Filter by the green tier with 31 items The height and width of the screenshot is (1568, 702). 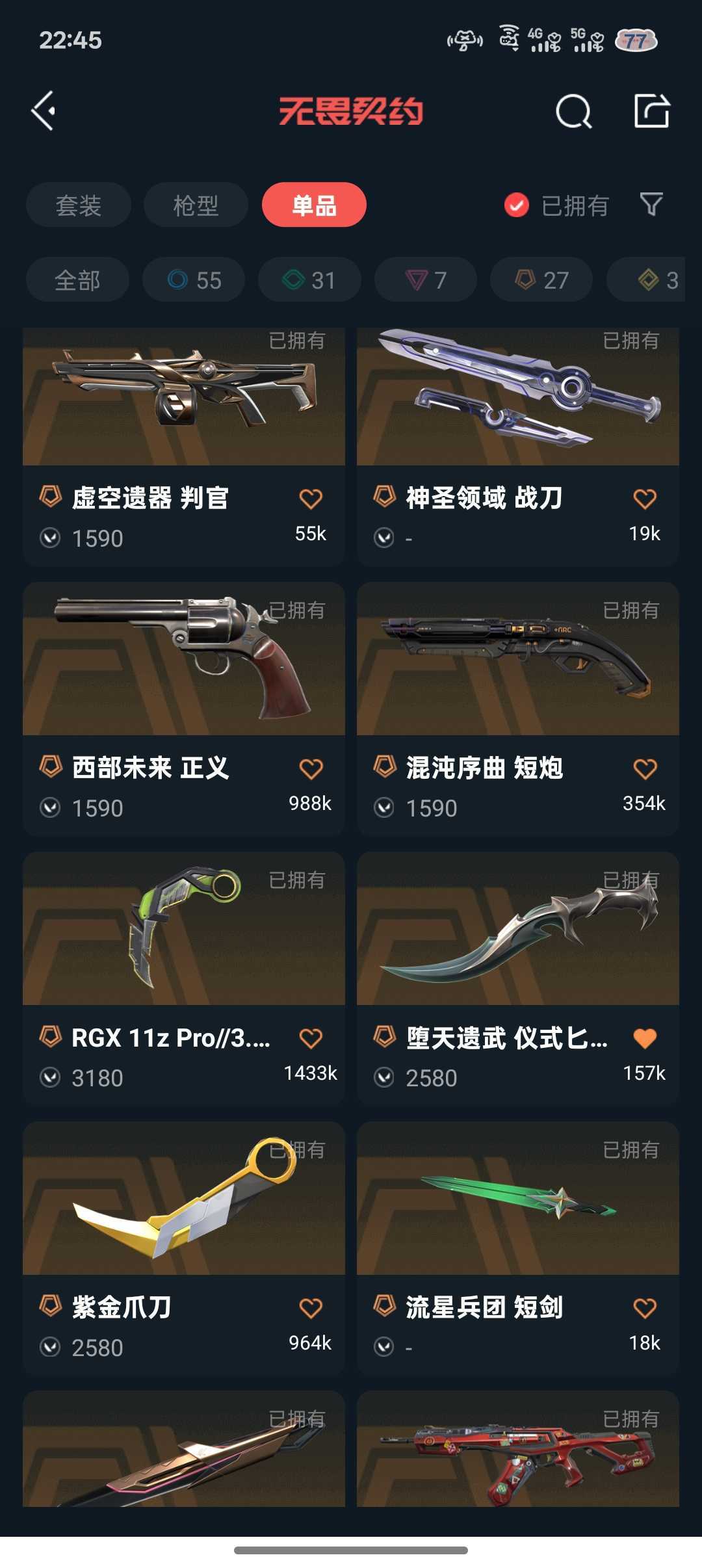tap(309, 280)
